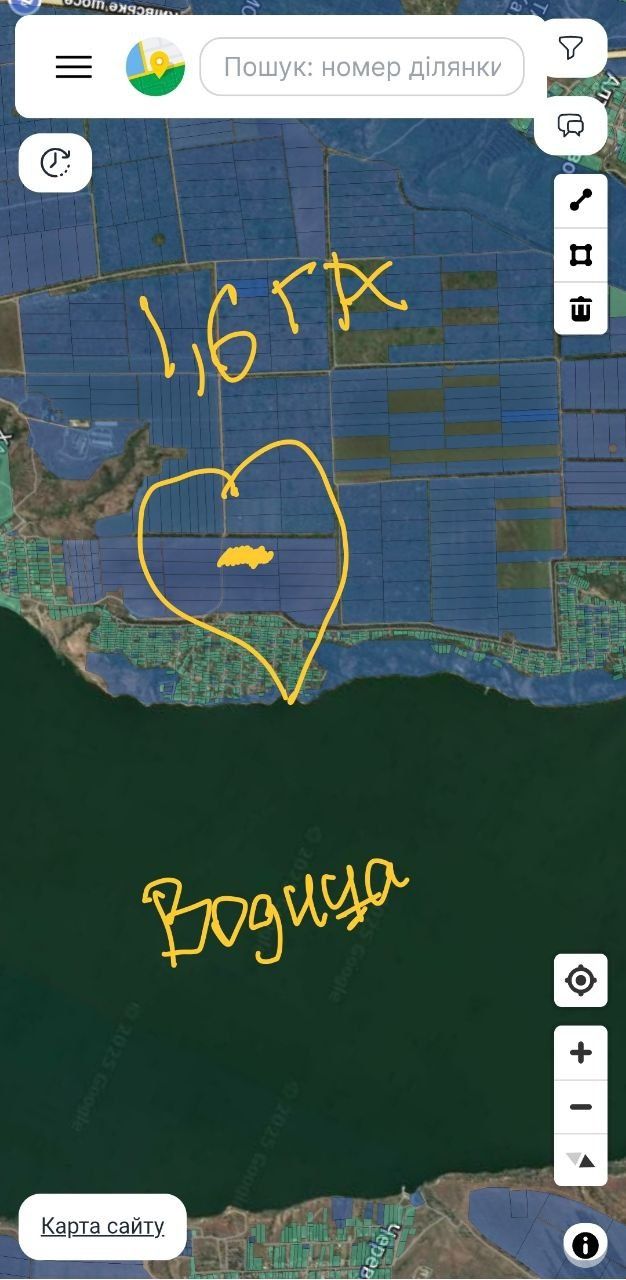Open the chat comments bubble

(571, 126)
